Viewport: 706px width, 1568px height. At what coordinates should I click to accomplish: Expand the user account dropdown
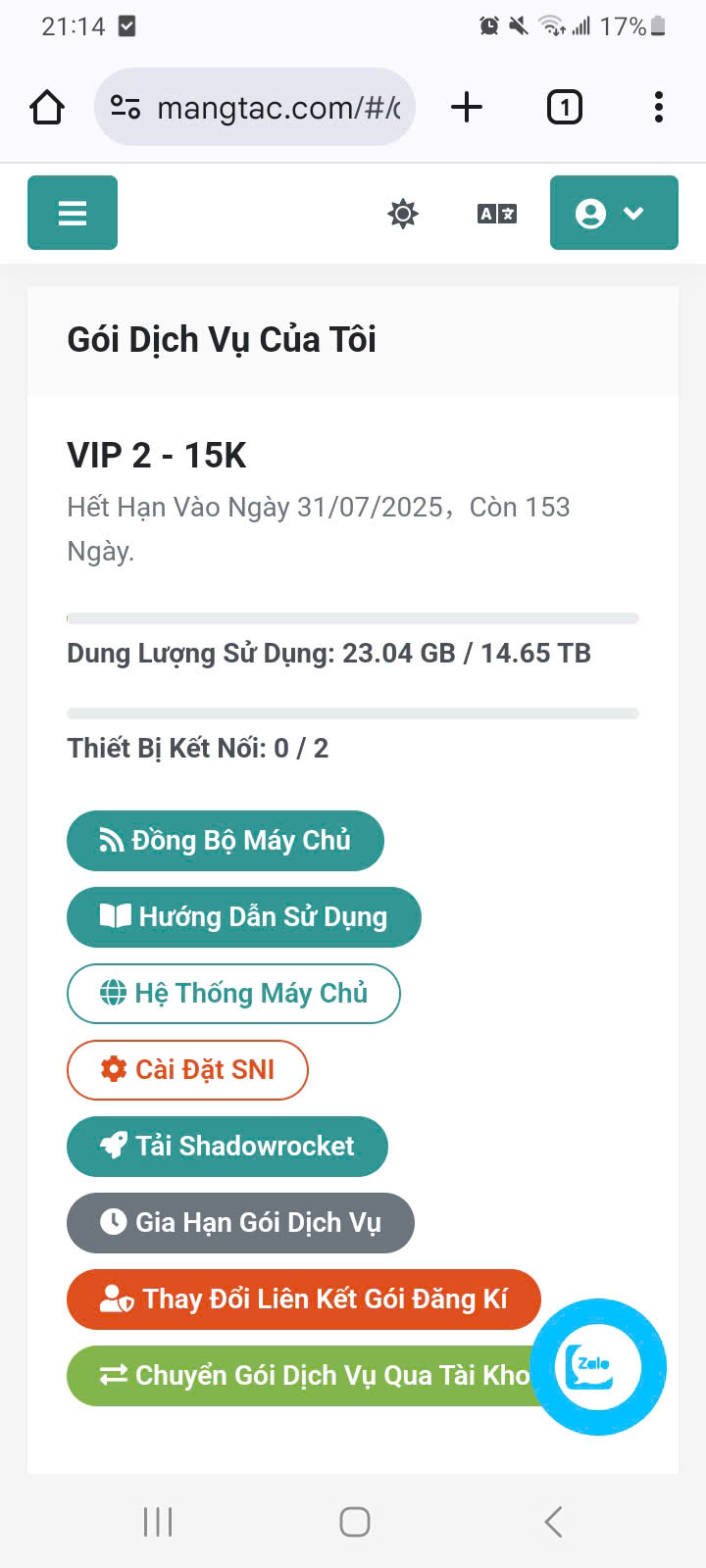click(x=613, y=213)
